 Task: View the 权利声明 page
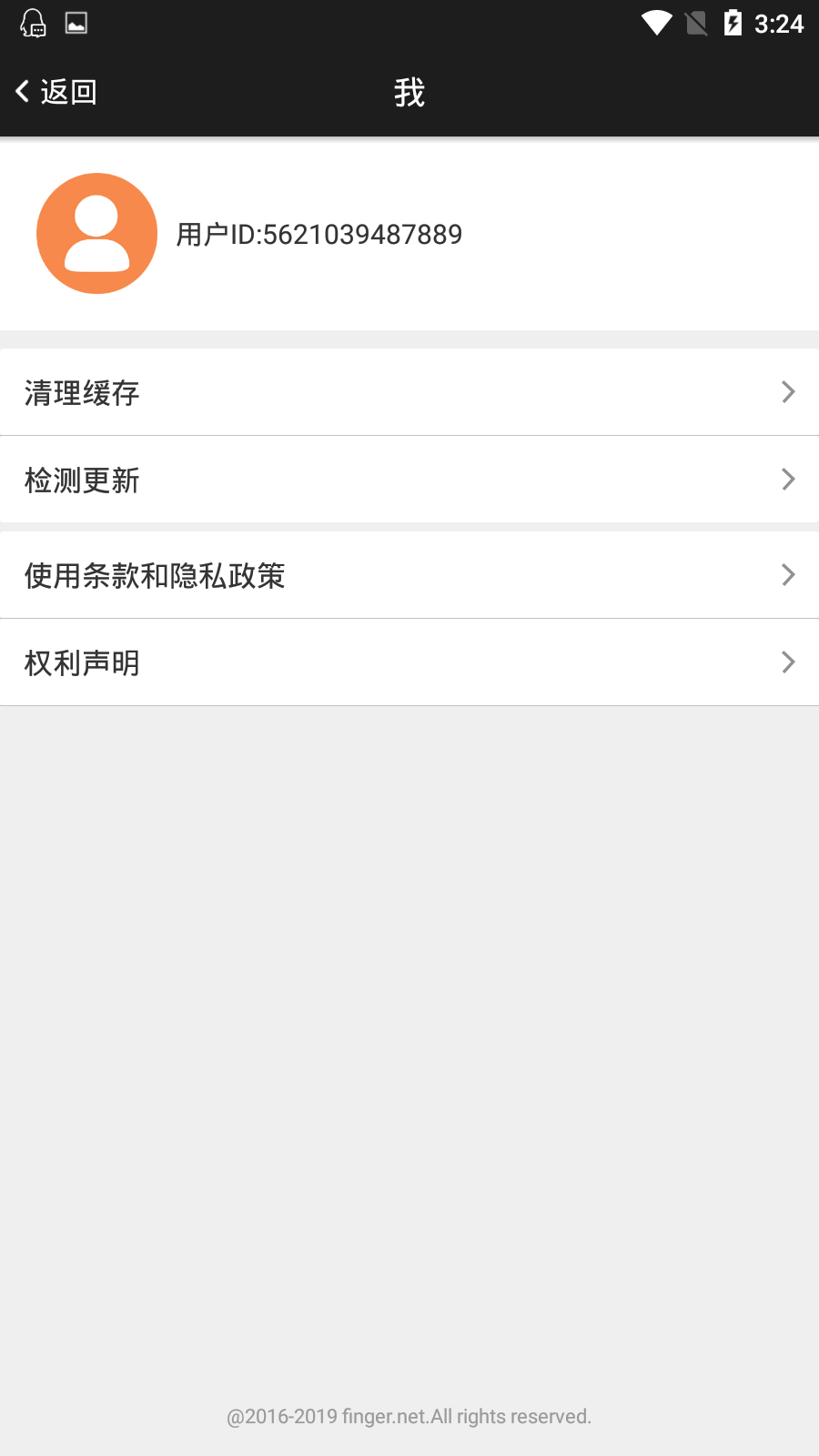[x=409, y=662]
